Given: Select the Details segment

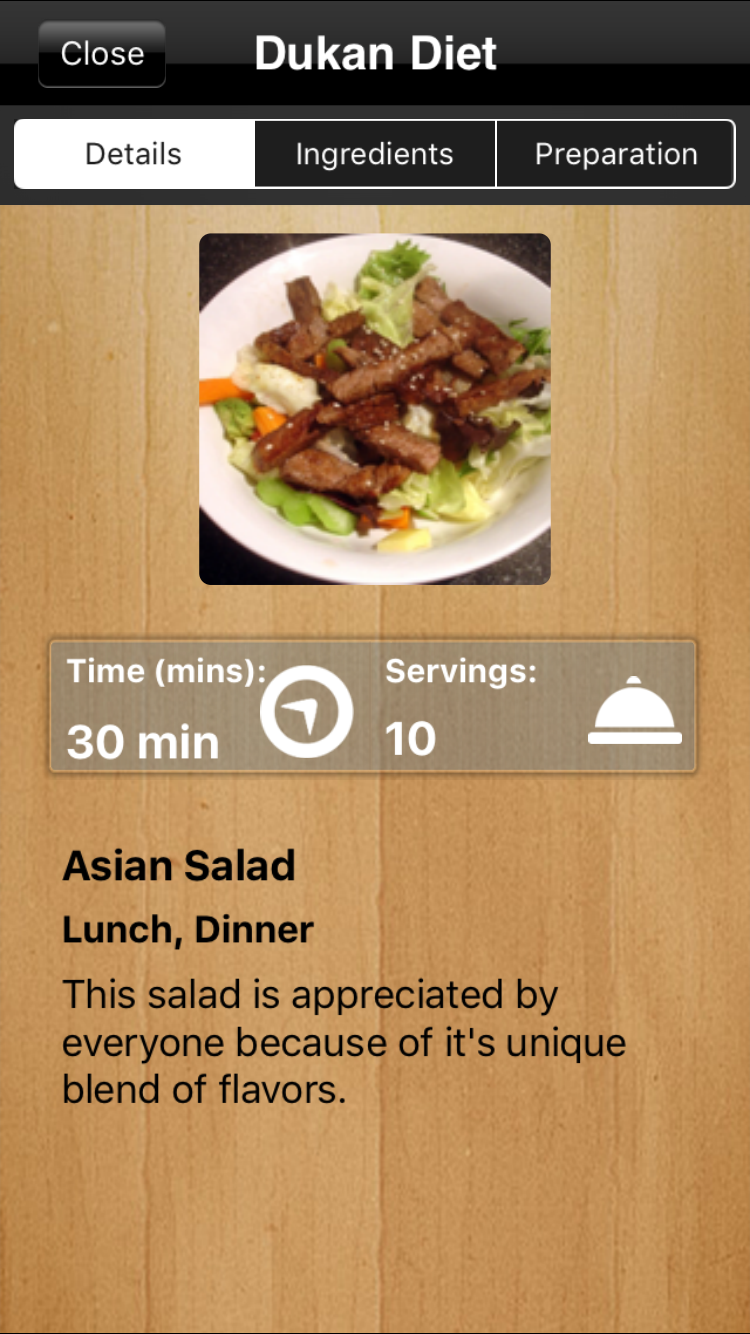Looking at the screenshot, I should pos(134,154).
